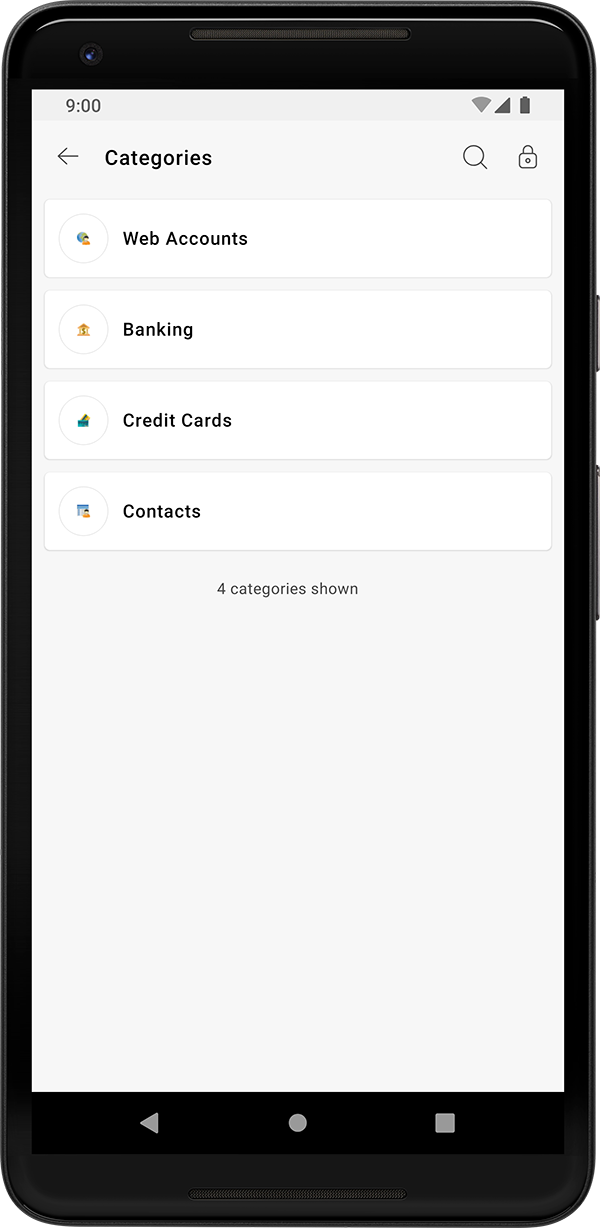Go back using the app bar arrow
Screen dimensions: 600x1228
click(x=68, y=157)
